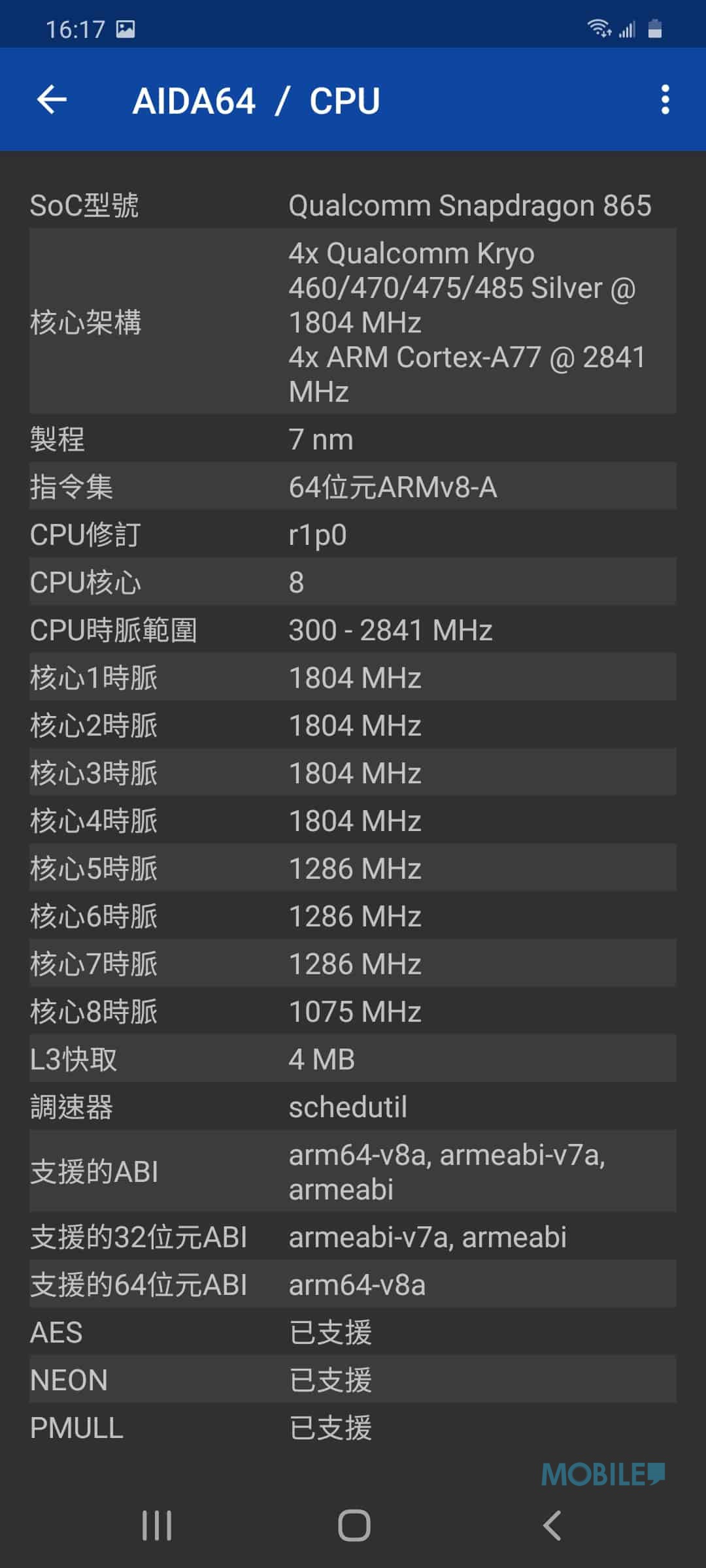This screenshot has width=706, height=1568.
Task: Open recent apps from navigation bar
Action: click(157, 1526)
